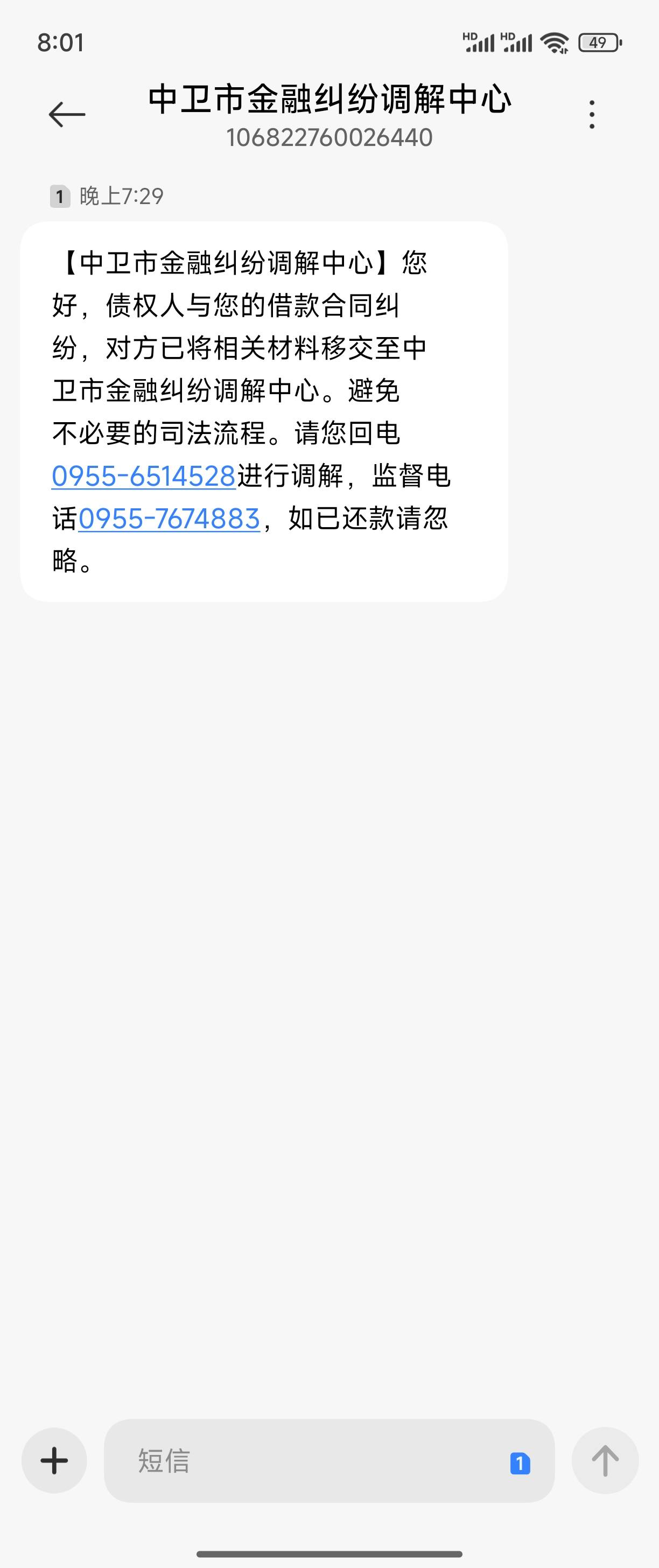The height and width of the screenshot is (1568, 659).
Task: Dial the supervision number 0955-7674883
Action: tap(169, 519)
